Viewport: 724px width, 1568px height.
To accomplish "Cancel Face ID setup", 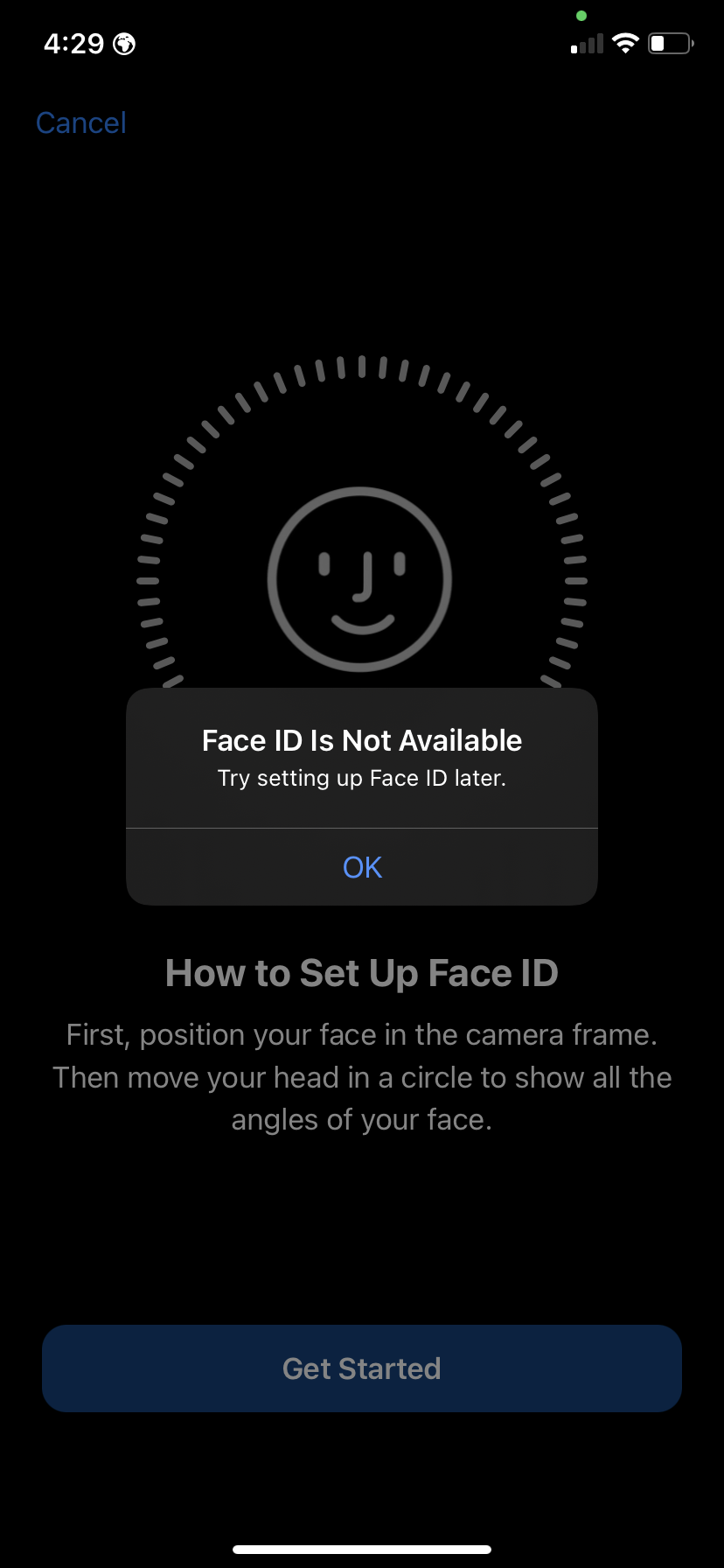I will coord(81,123).
